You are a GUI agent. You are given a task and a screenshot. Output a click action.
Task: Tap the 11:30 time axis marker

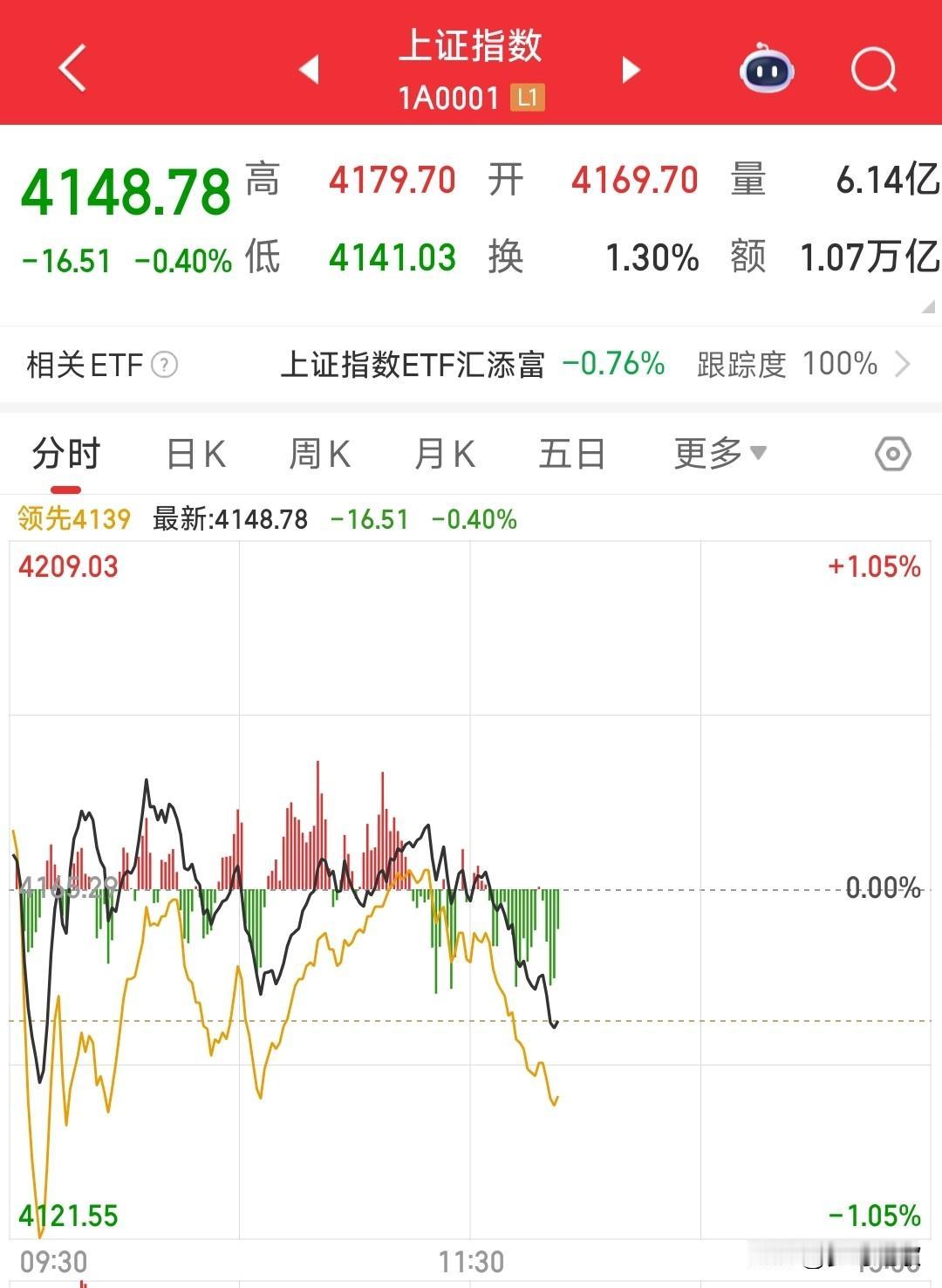pos(471,1259)
